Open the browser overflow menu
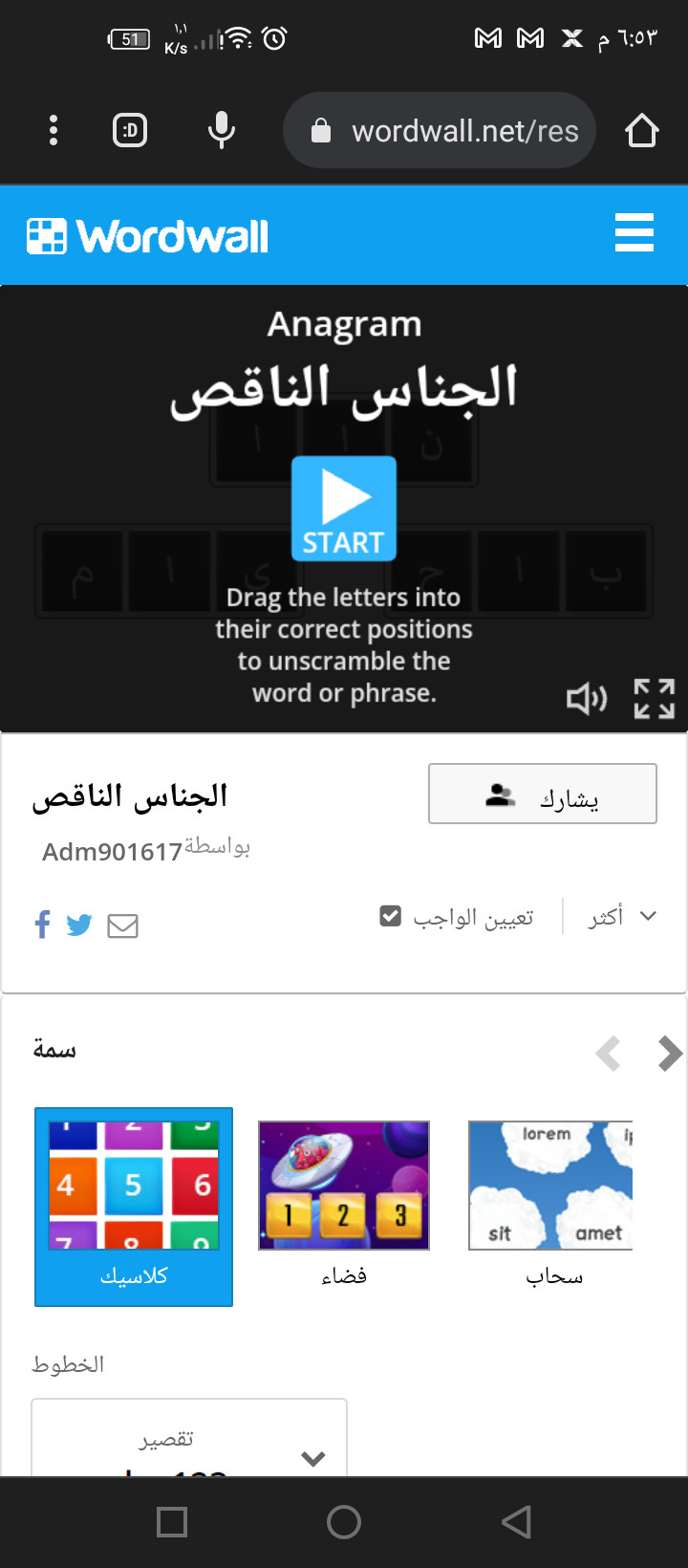This screenshot has width=688, height=1568. (54, 130)
